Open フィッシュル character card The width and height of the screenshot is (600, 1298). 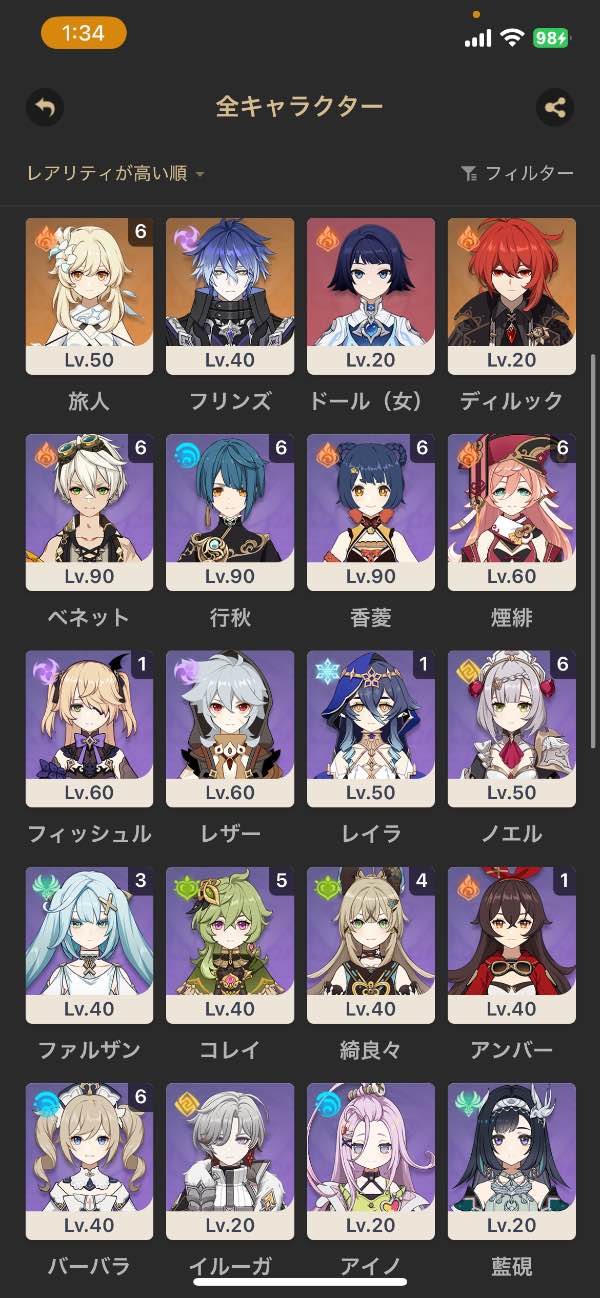point(89,728)
